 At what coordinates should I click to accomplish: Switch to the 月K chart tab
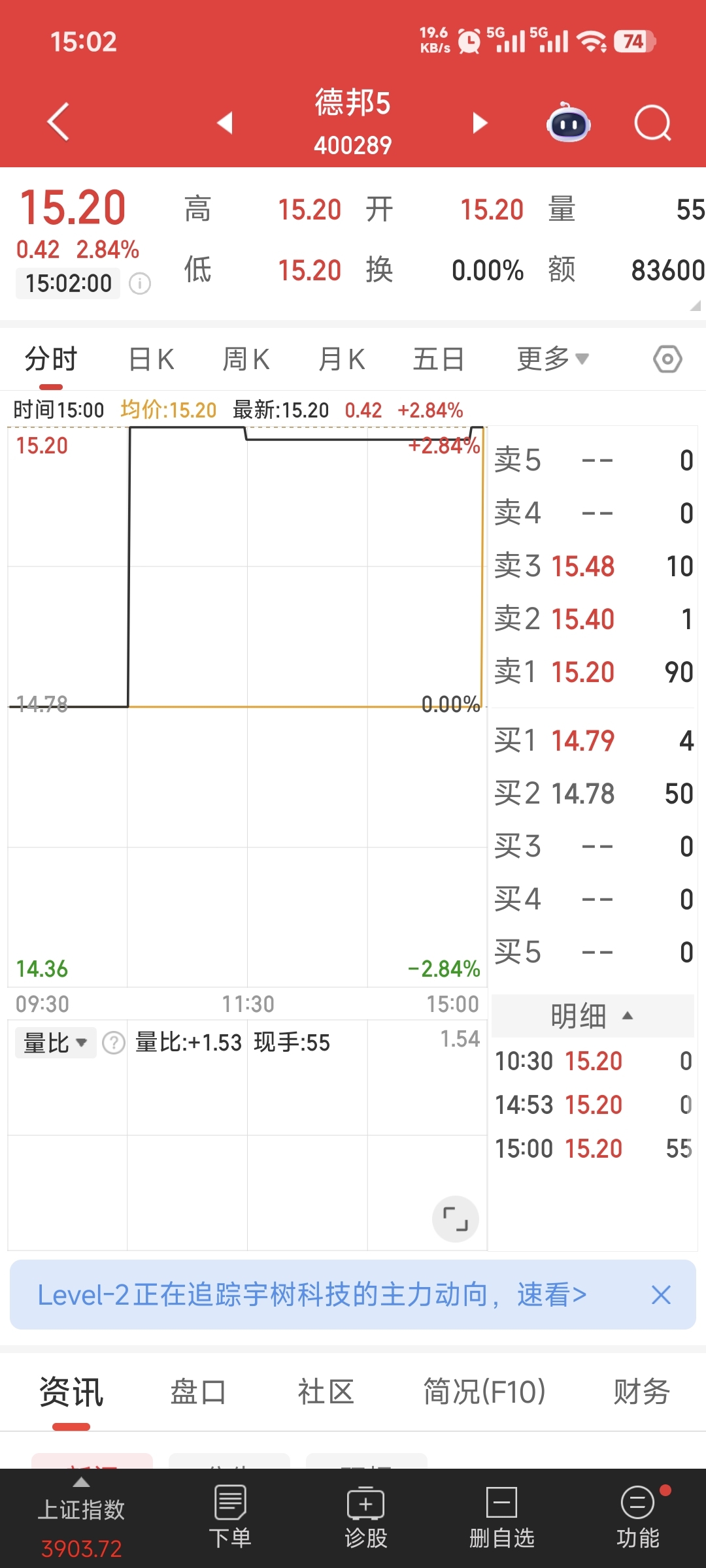[x=341, y=359]
